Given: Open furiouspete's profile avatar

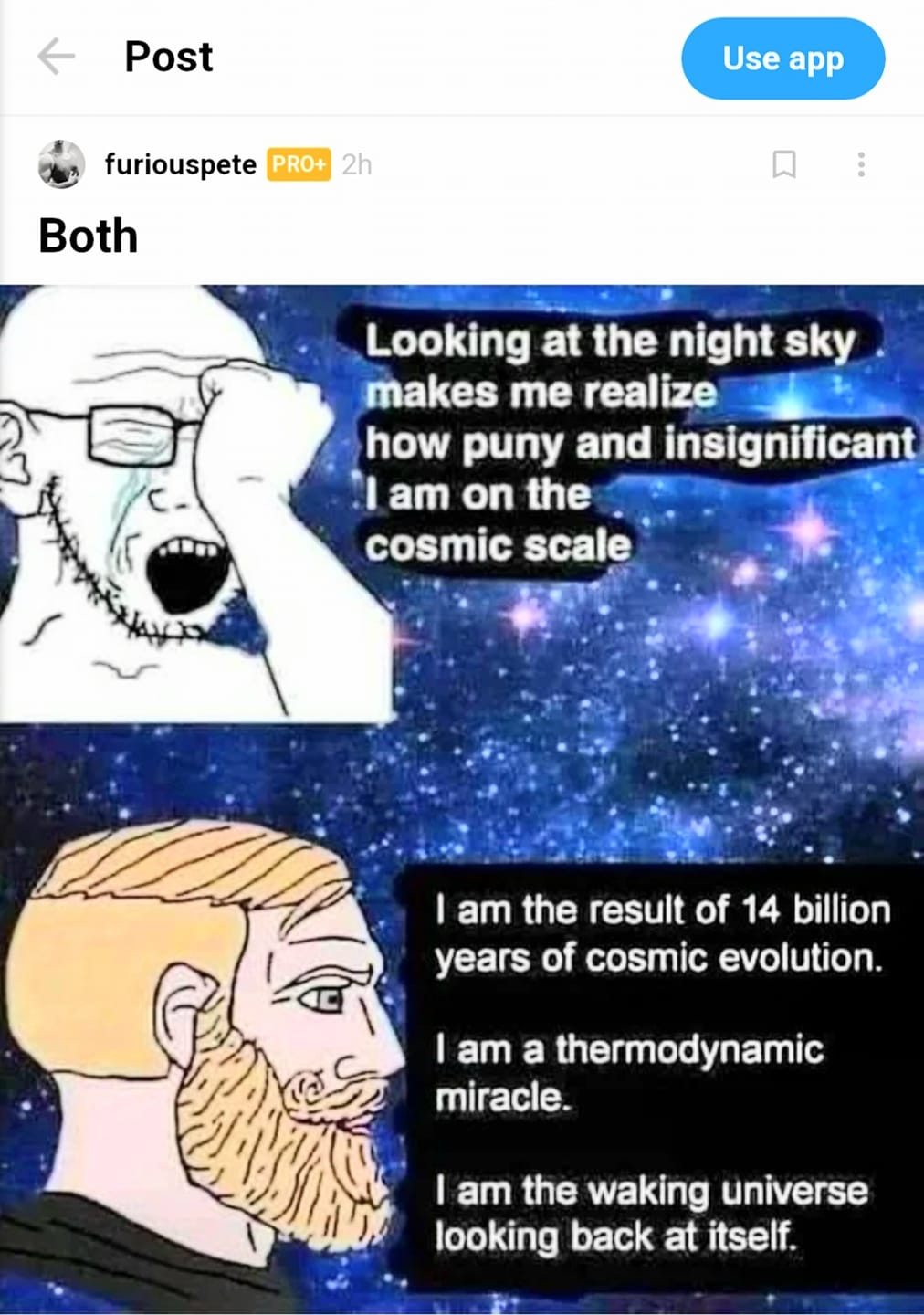Looking at the screenshot, I should pyautogui.click(x=61, y=164).
